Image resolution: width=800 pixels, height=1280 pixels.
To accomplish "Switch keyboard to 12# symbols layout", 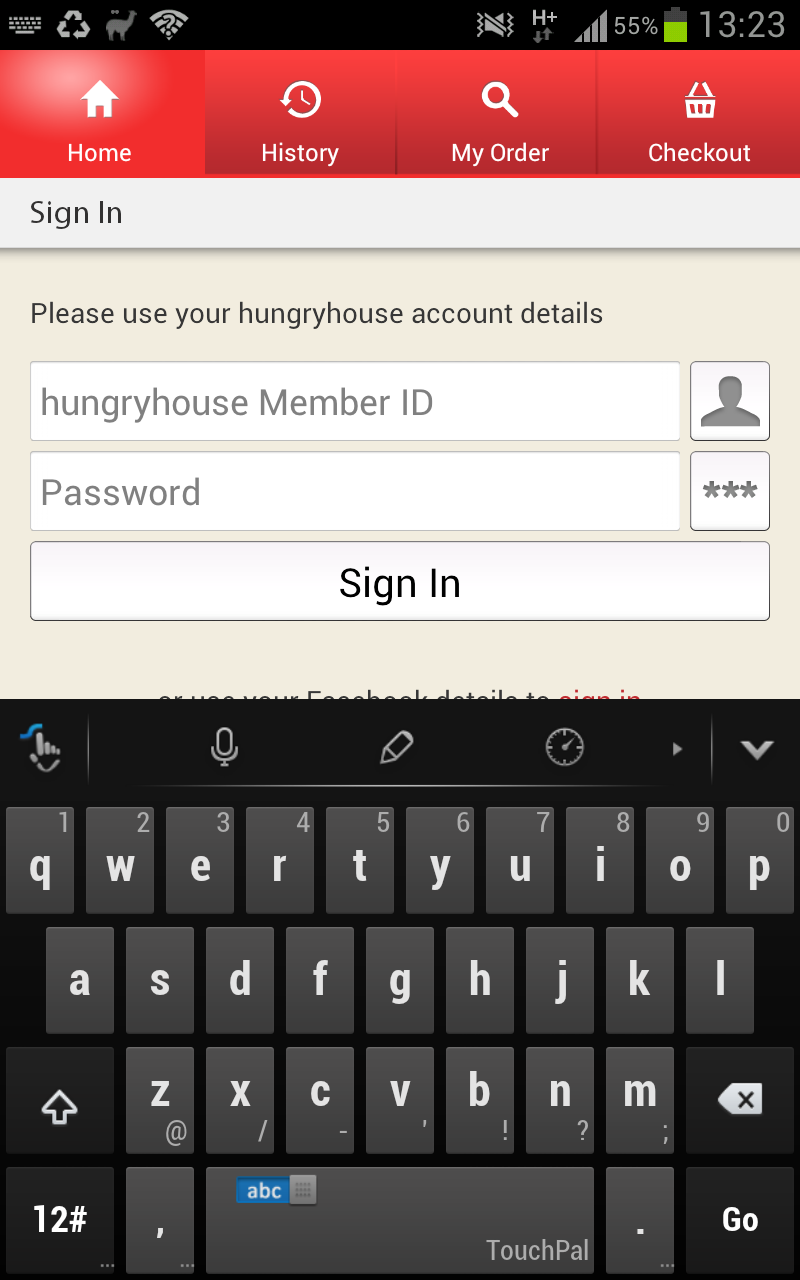I will pos(60,1220).
